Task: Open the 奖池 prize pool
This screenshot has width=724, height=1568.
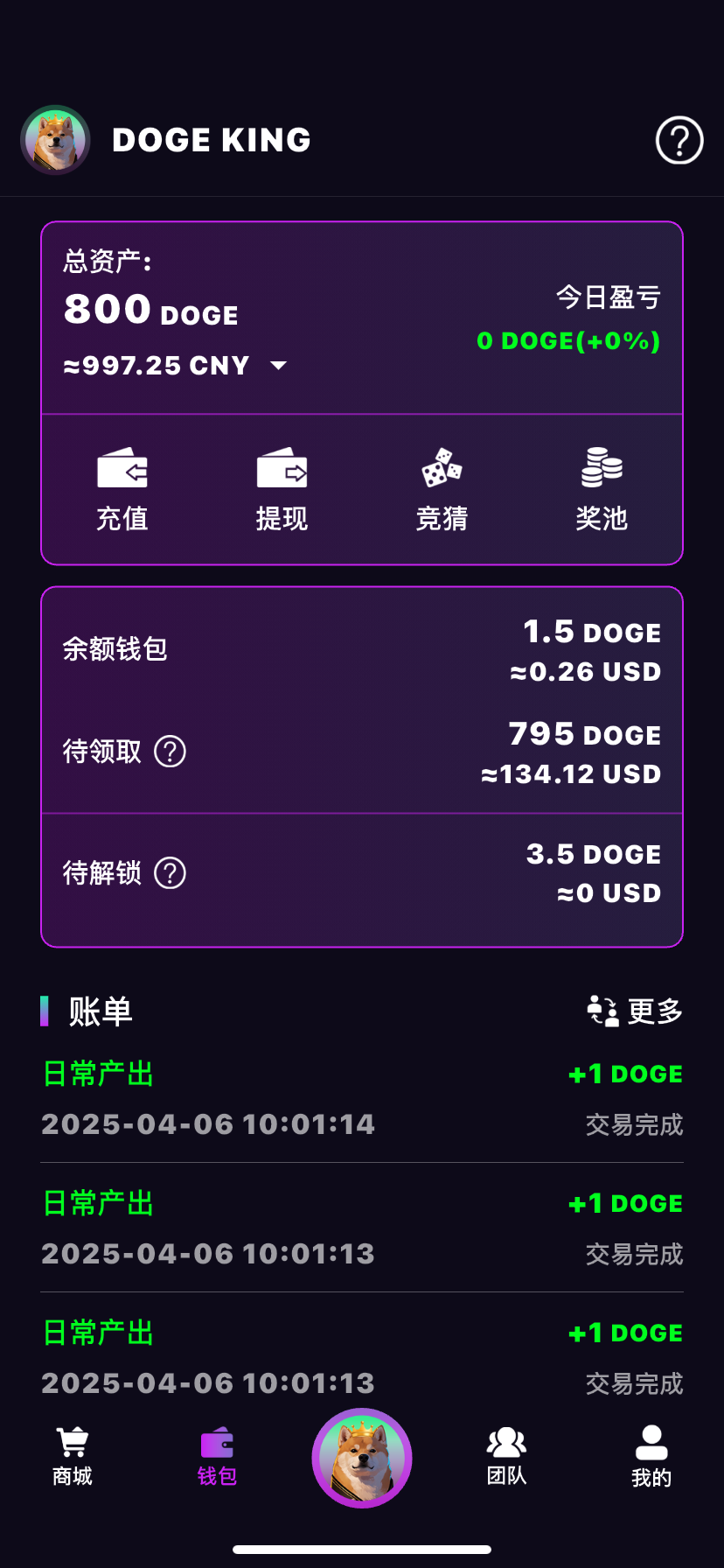Action: 602,489
